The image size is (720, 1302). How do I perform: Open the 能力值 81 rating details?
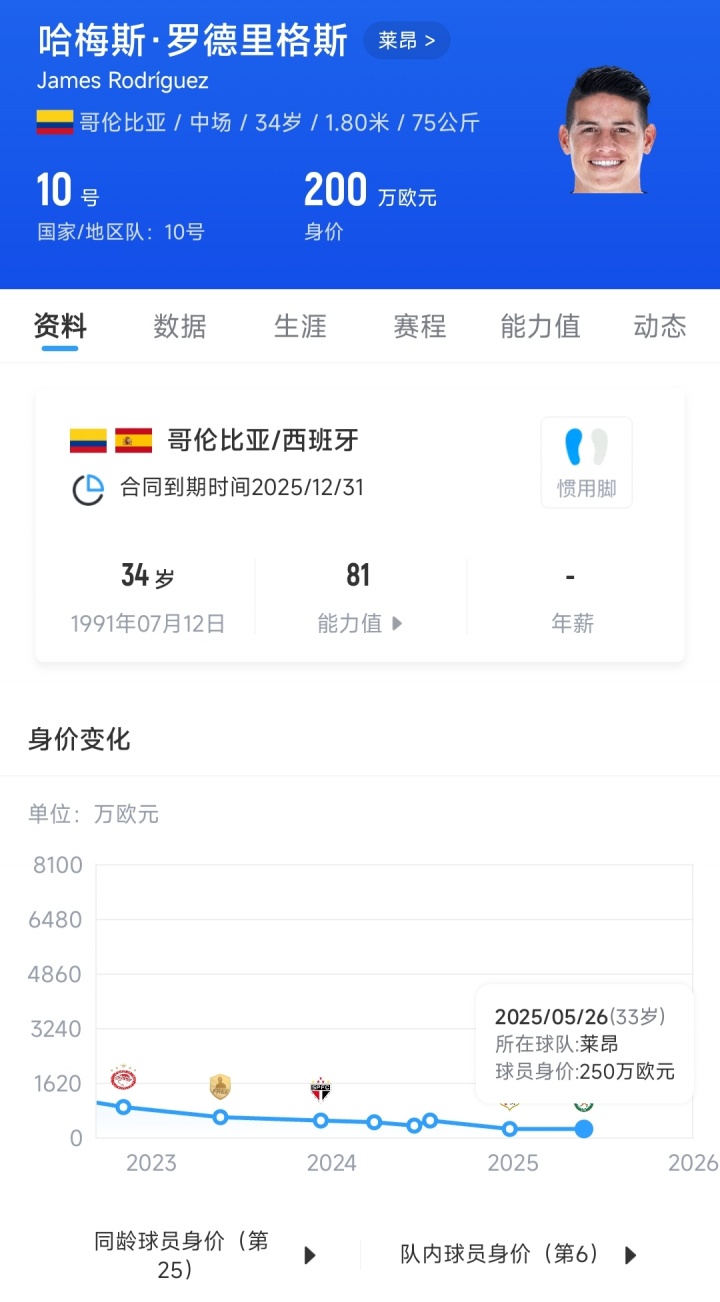(x=359, y=598)
